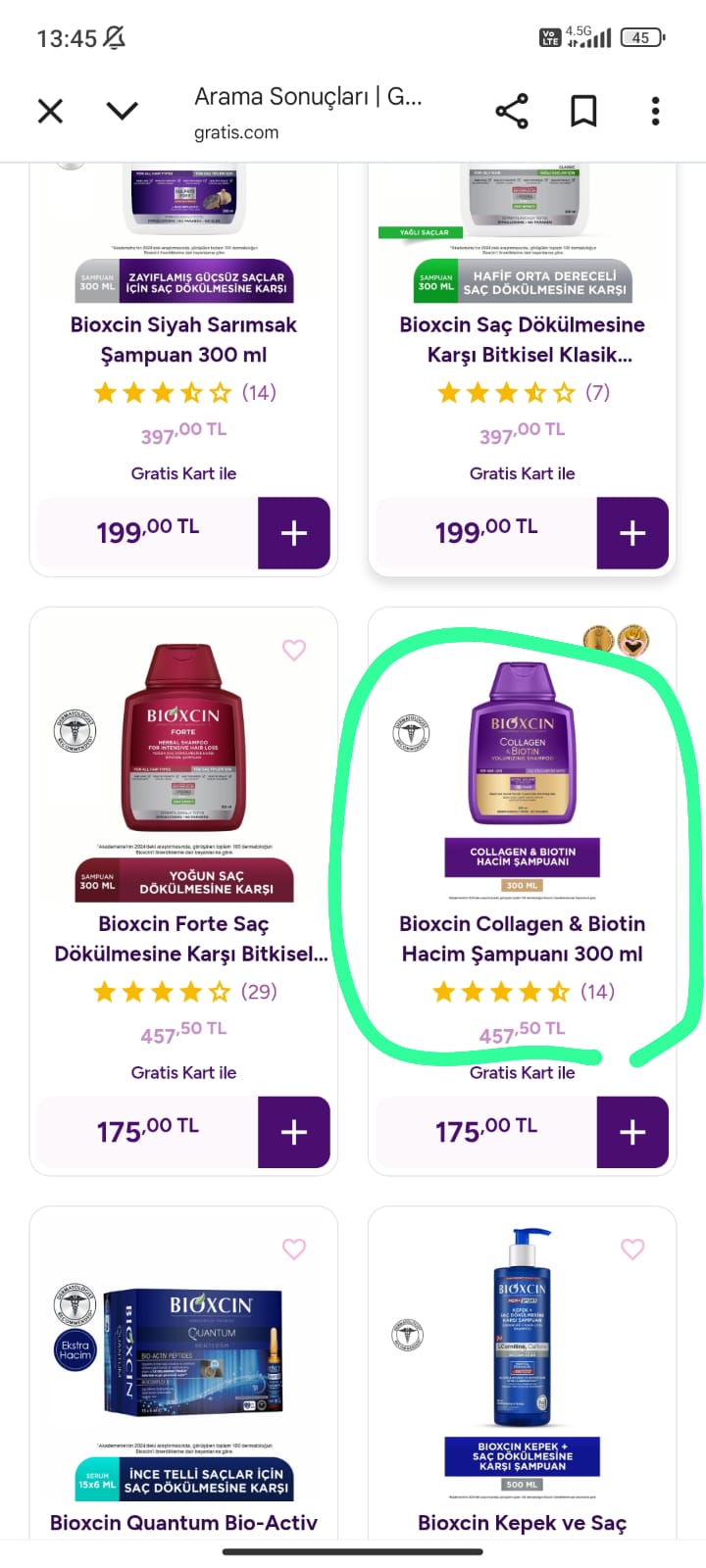Favorite the Bioxcin Quantum Bio-Activ serum
The height and width of the screenshot is (1568, 706).
[x=294, y=1249]
